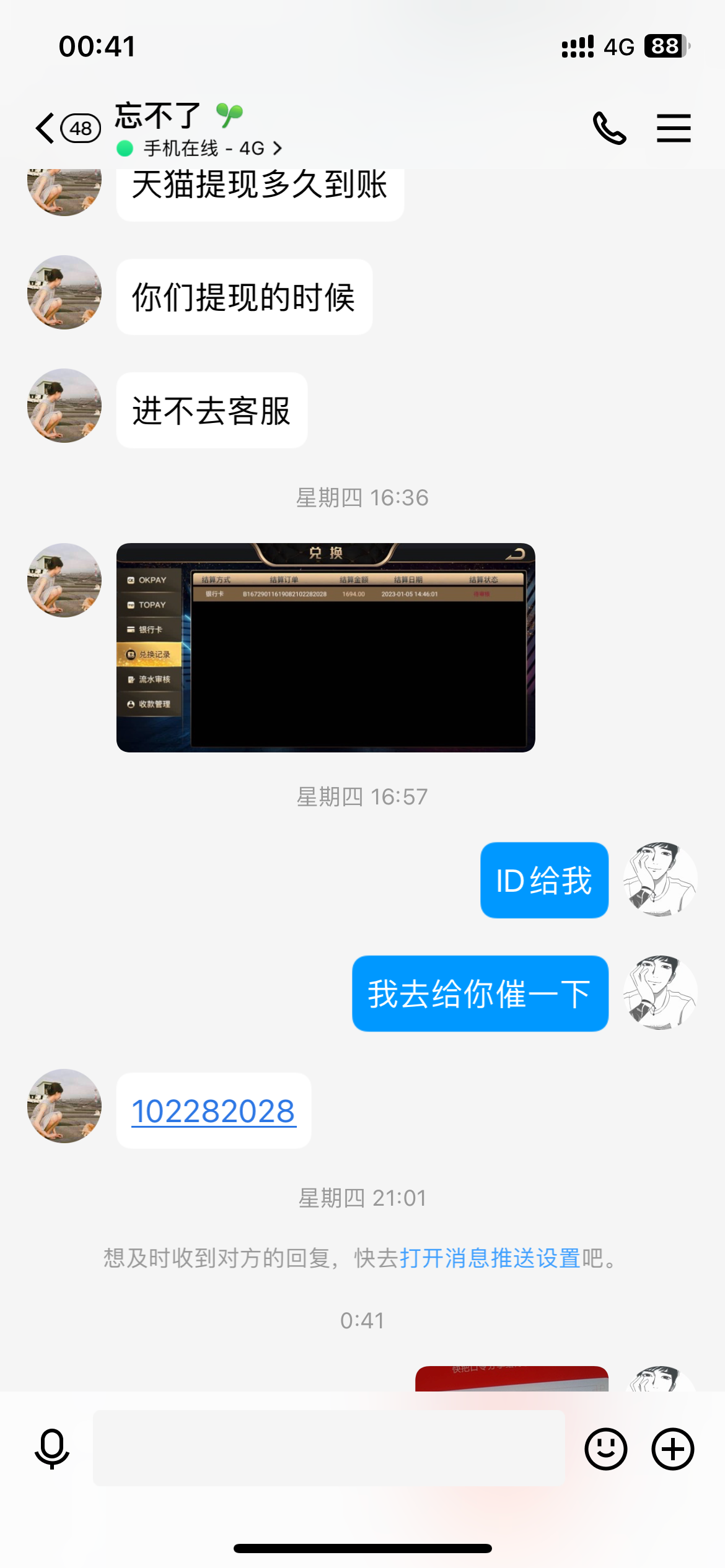This screenshot has width=725, height=1568.
Task: Open the emoji picker
Action: click(605, 1449)
